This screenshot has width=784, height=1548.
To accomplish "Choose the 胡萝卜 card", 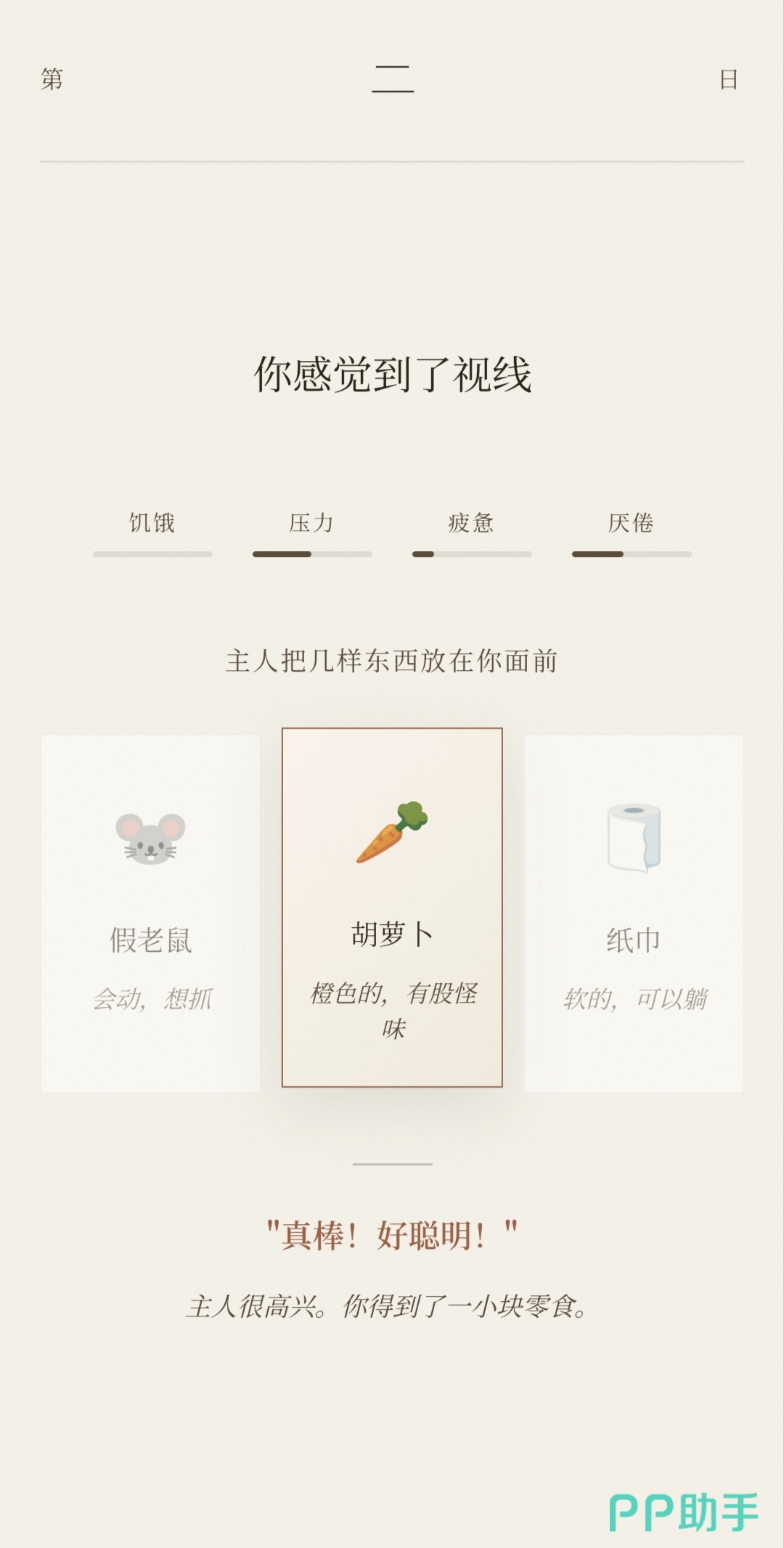I will pyautogui.click(x=392, y=907).
